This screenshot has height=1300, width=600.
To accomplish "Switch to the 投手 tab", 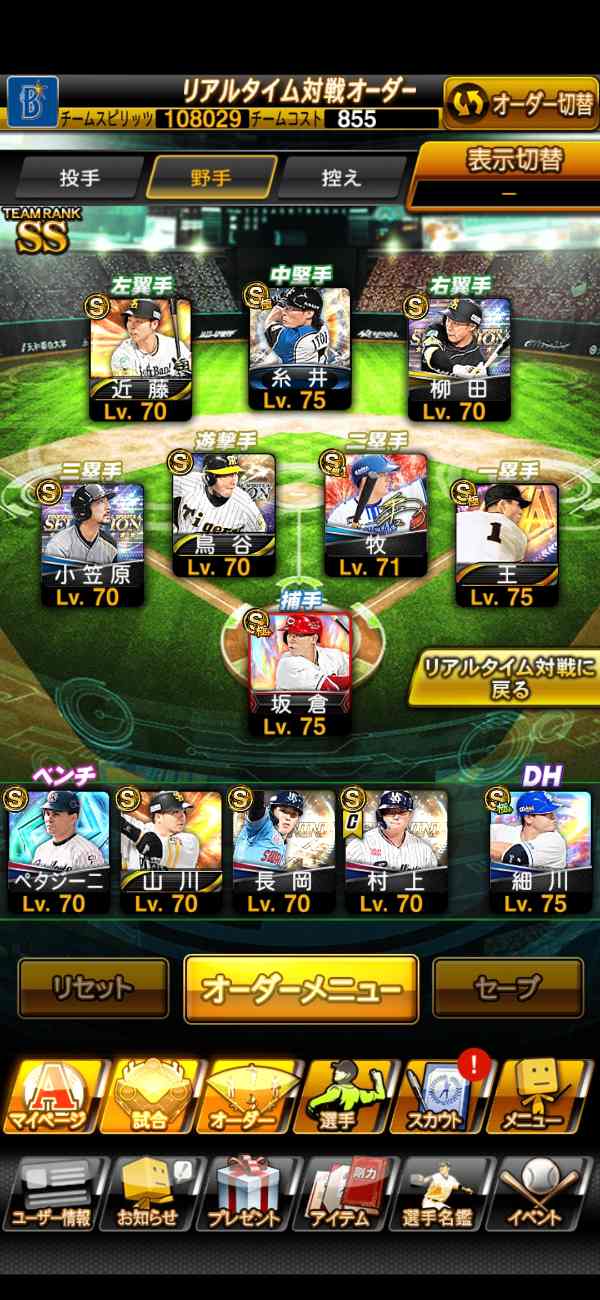I will pyautogui.click(x=79, y=179).
